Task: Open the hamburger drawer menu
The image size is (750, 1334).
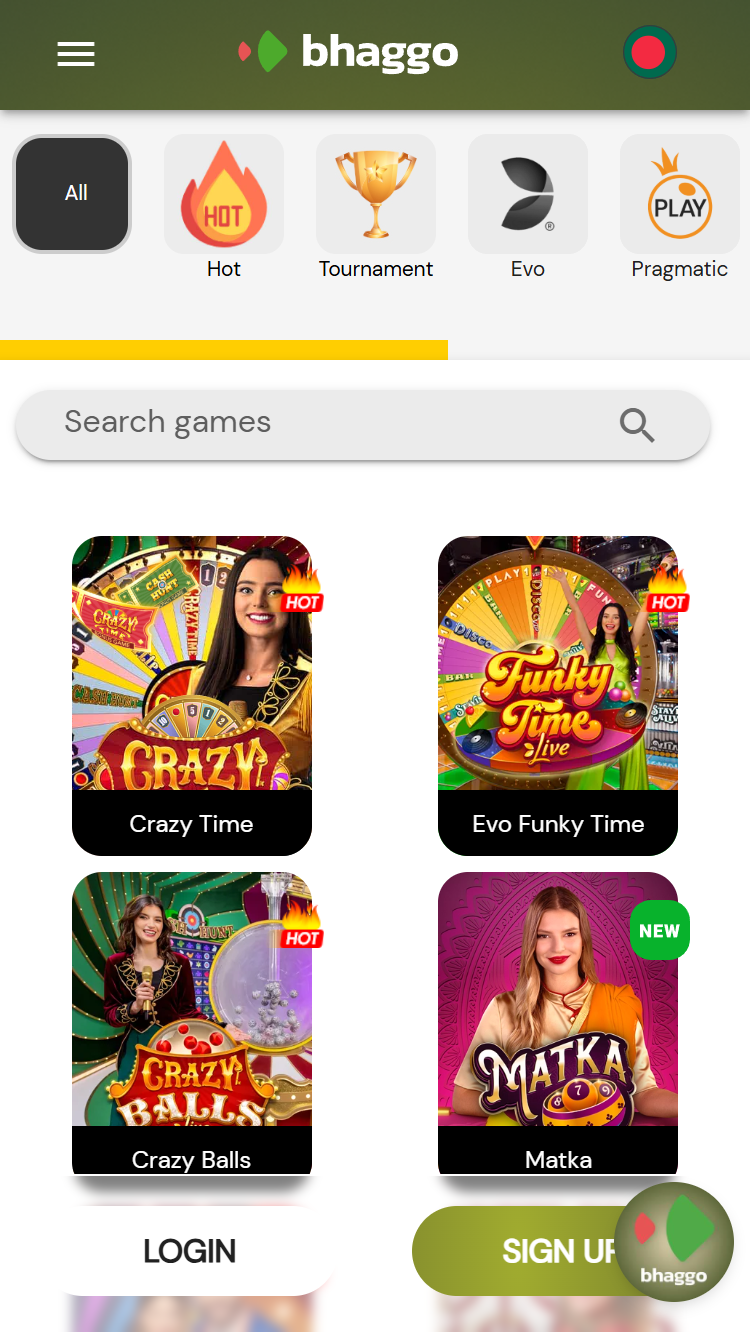Action: (76, 54)
